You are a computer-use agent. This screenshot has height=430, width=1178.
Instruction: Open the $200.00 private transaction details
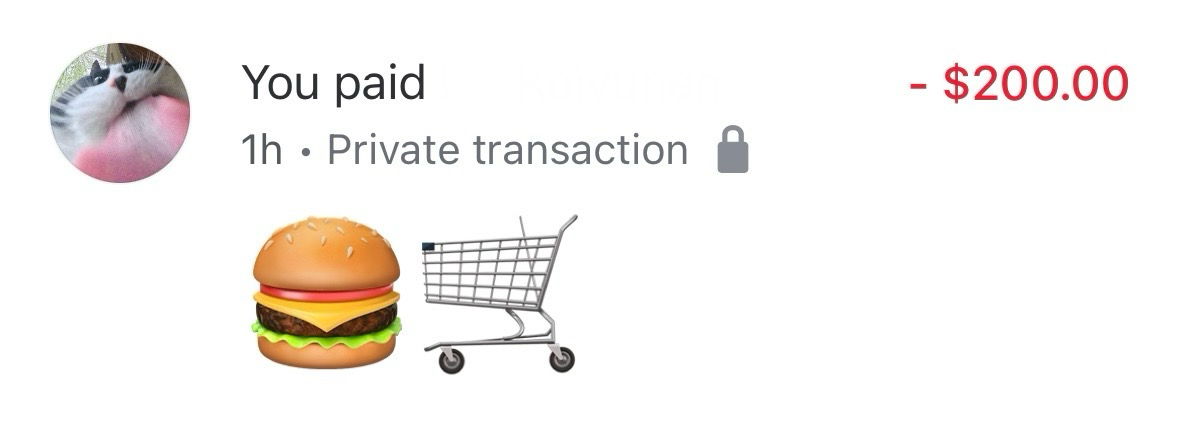[x=1019, y=84]
